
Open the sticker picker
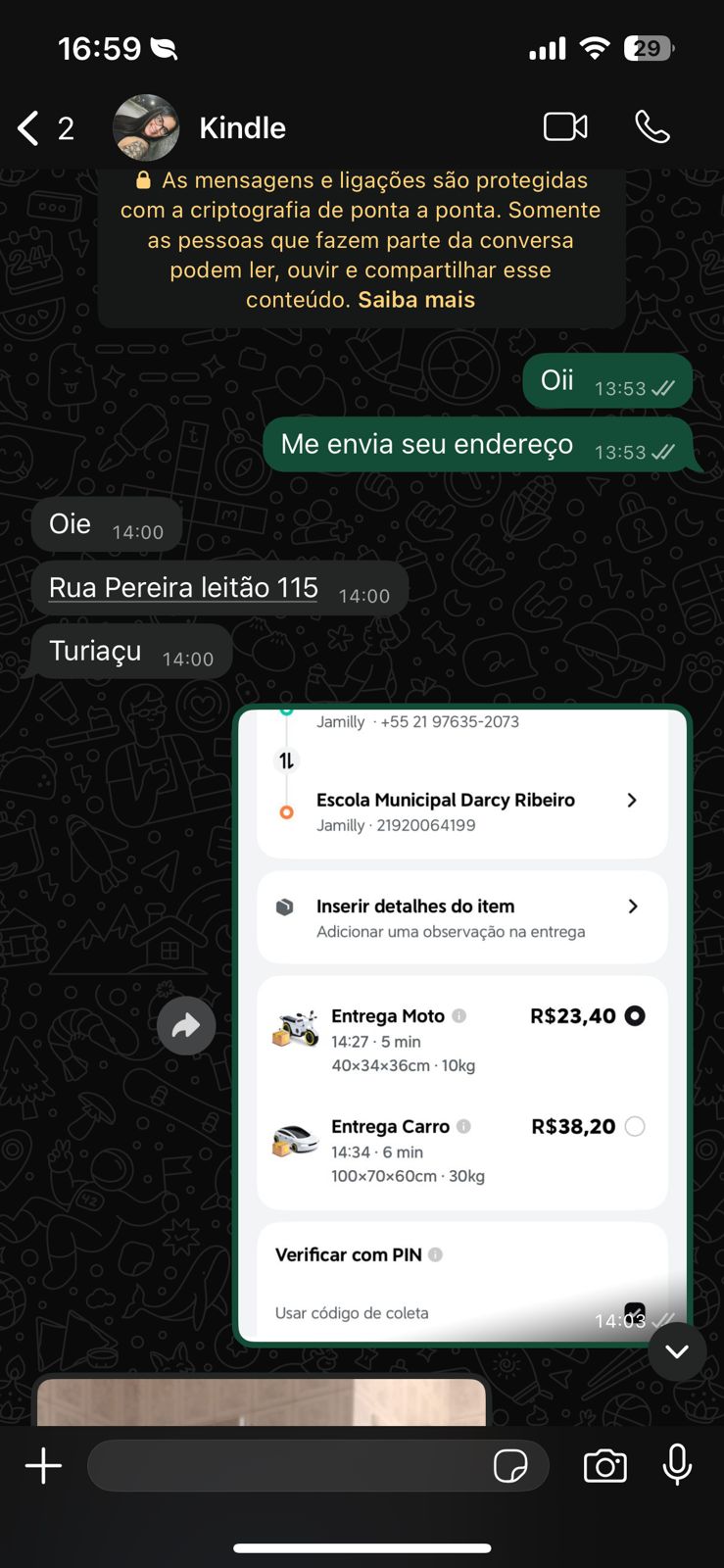coord(510,1466)
